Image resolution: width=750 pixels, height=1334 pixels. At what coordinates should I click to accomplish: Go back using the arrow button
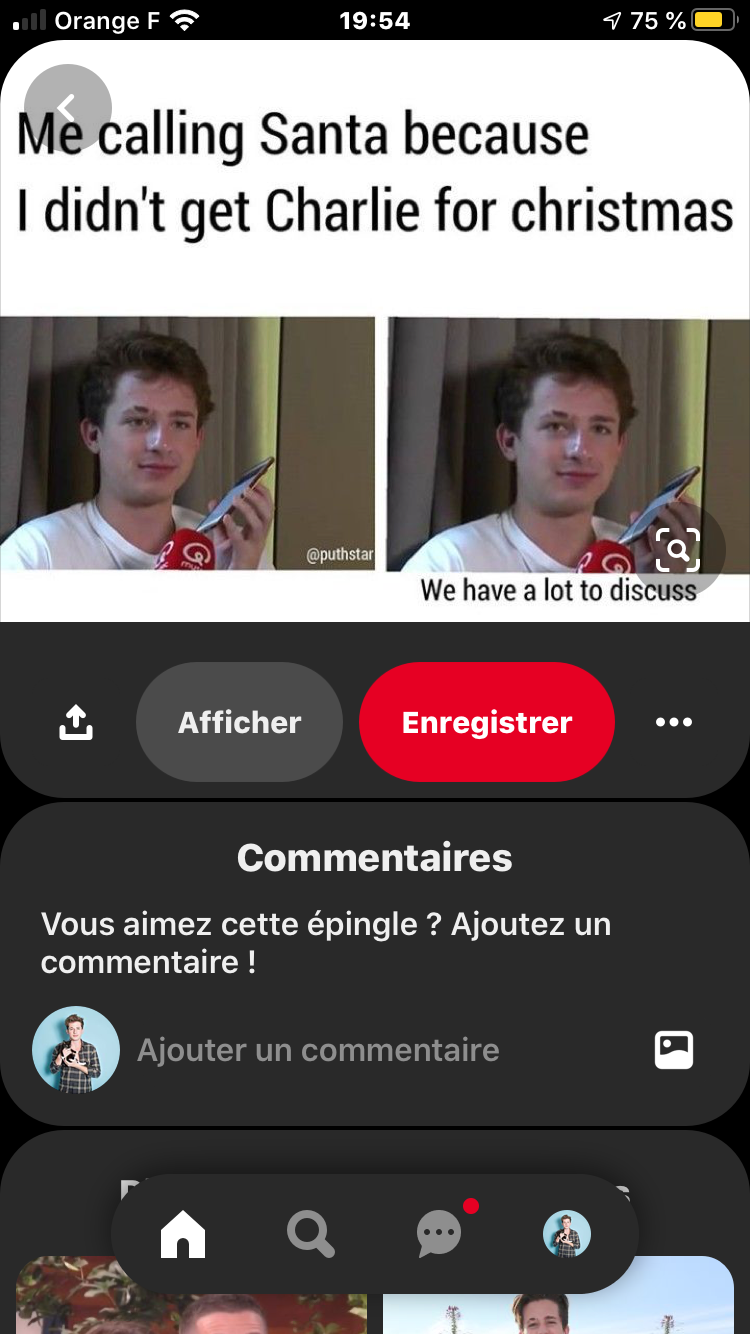(x=67, y=108)
